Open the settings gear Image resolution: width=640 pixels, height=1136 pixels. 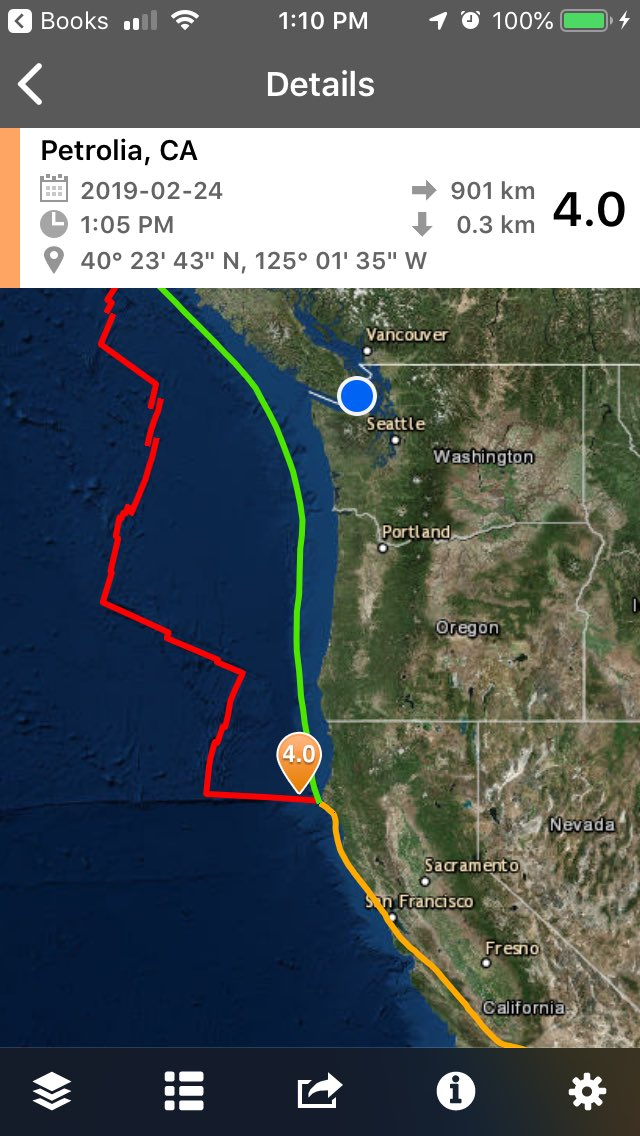point(587,1091)
